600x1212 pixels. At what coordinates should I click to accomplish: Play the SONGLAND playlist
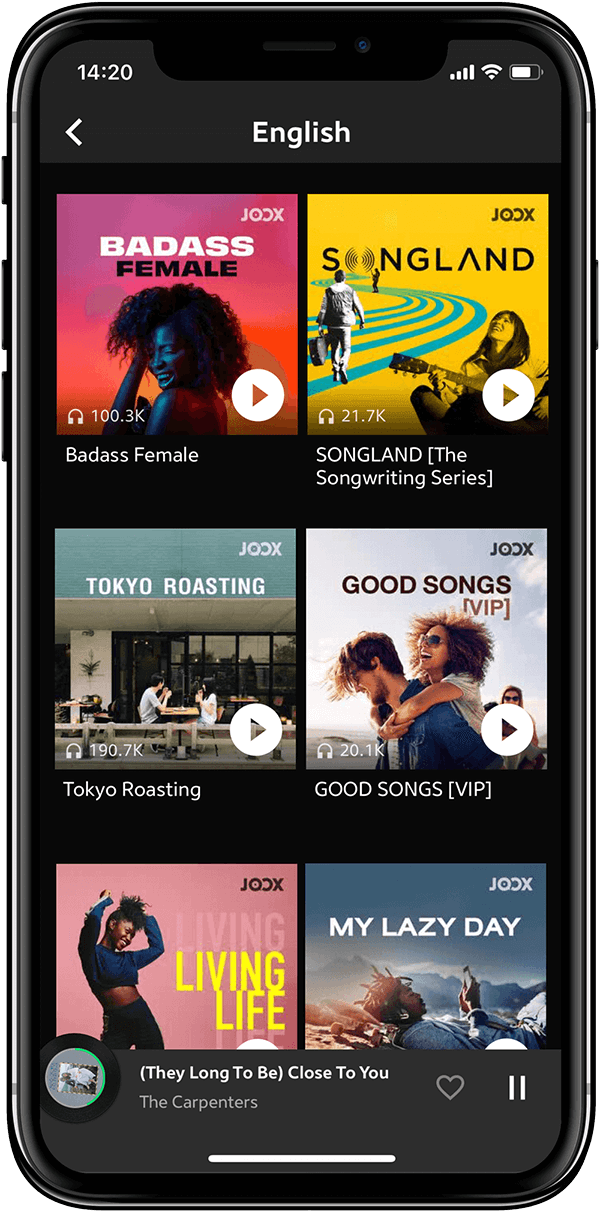(x=508, y=395)
